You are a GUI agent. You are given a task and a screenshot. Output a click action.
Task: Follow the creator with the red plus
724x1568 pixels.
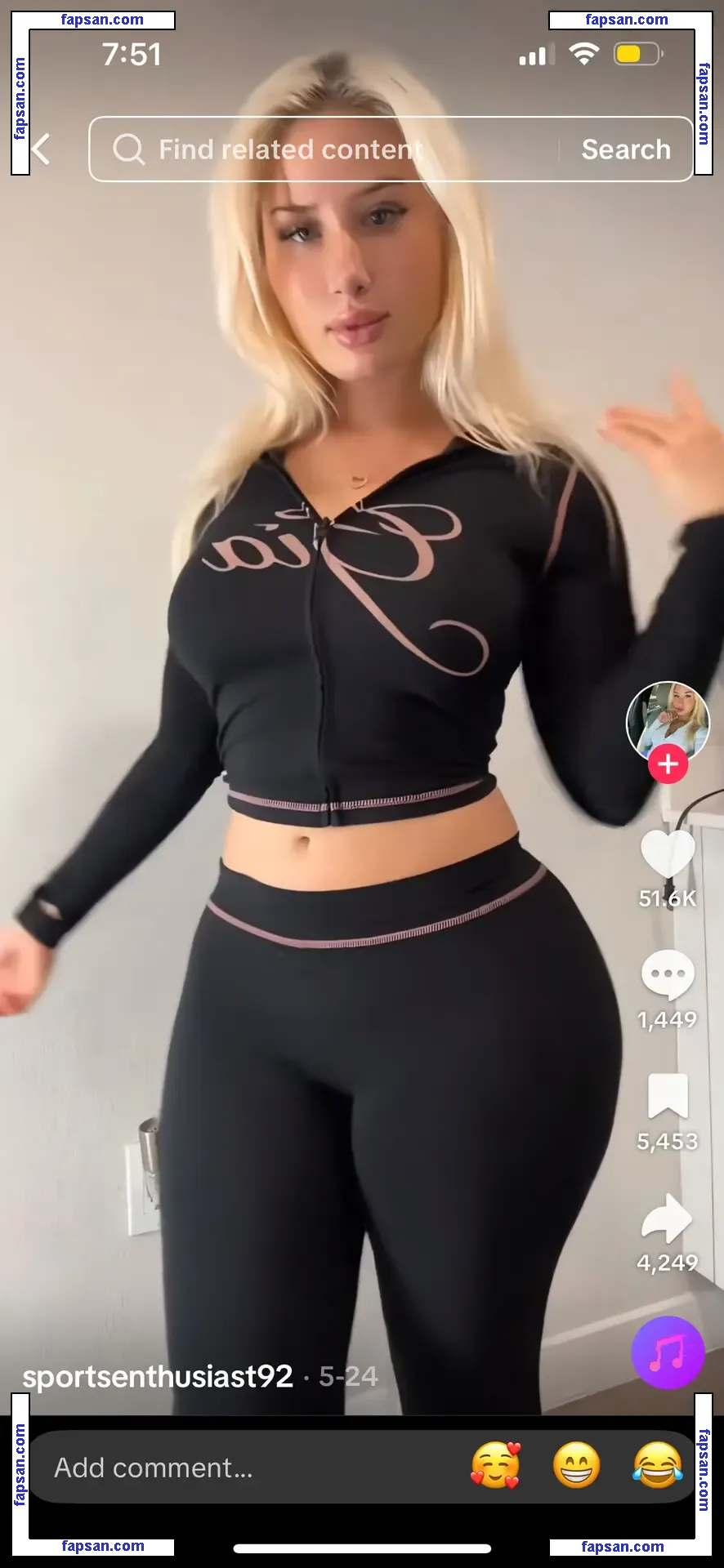pyautogui.click(x=668, y=764)
